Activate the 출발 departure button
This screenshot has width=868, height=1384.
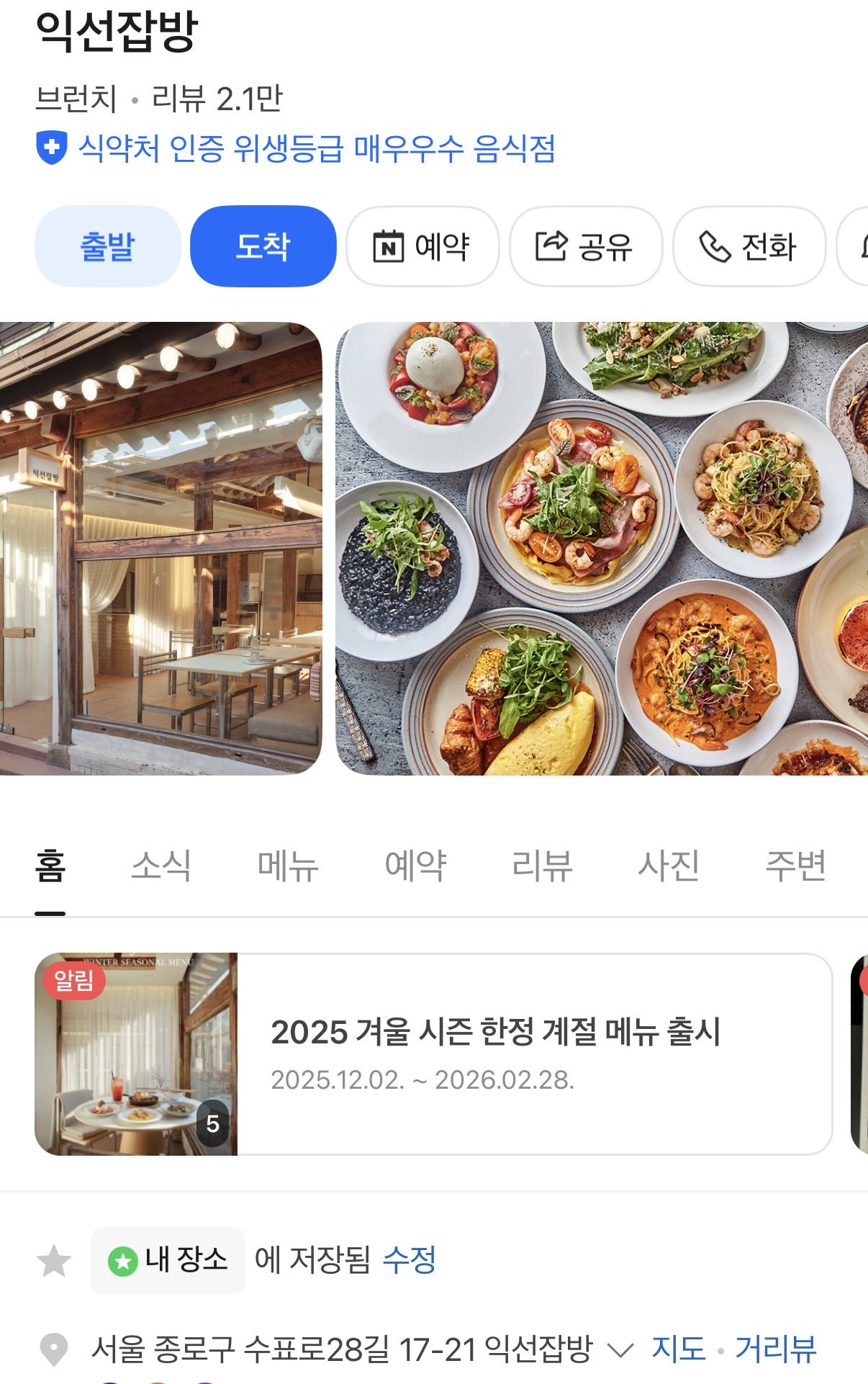108,246
